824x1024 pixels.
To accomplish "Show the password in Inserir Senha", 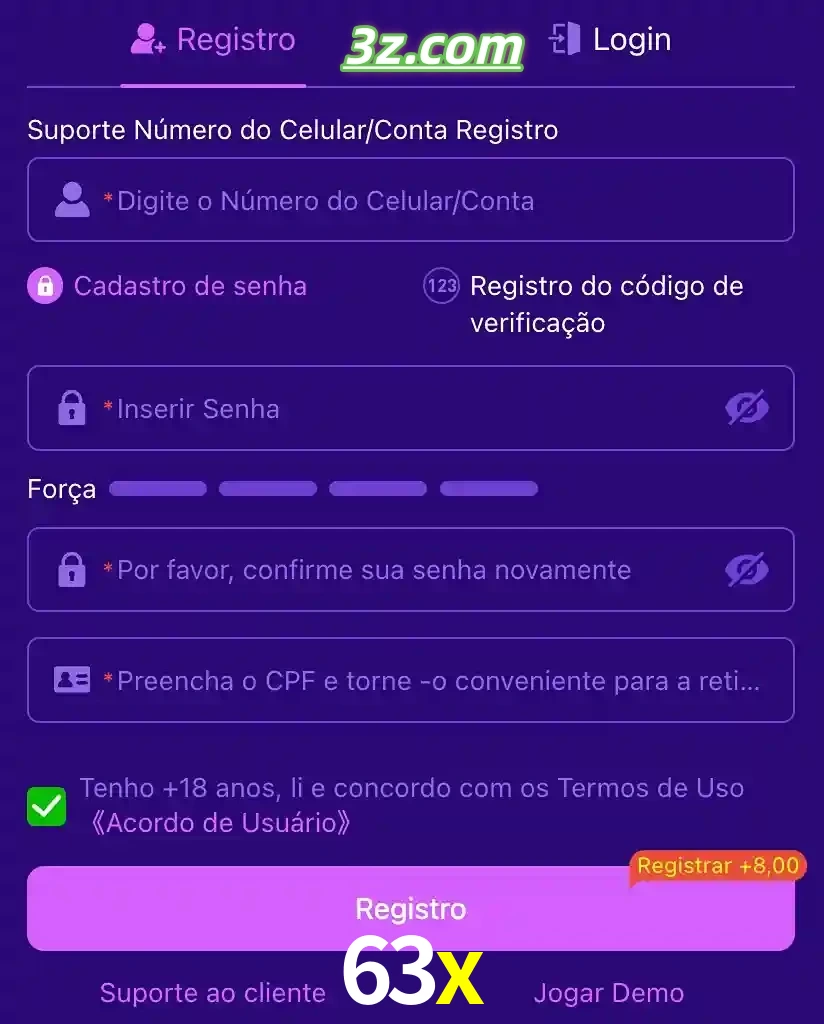I will (746, 408).
